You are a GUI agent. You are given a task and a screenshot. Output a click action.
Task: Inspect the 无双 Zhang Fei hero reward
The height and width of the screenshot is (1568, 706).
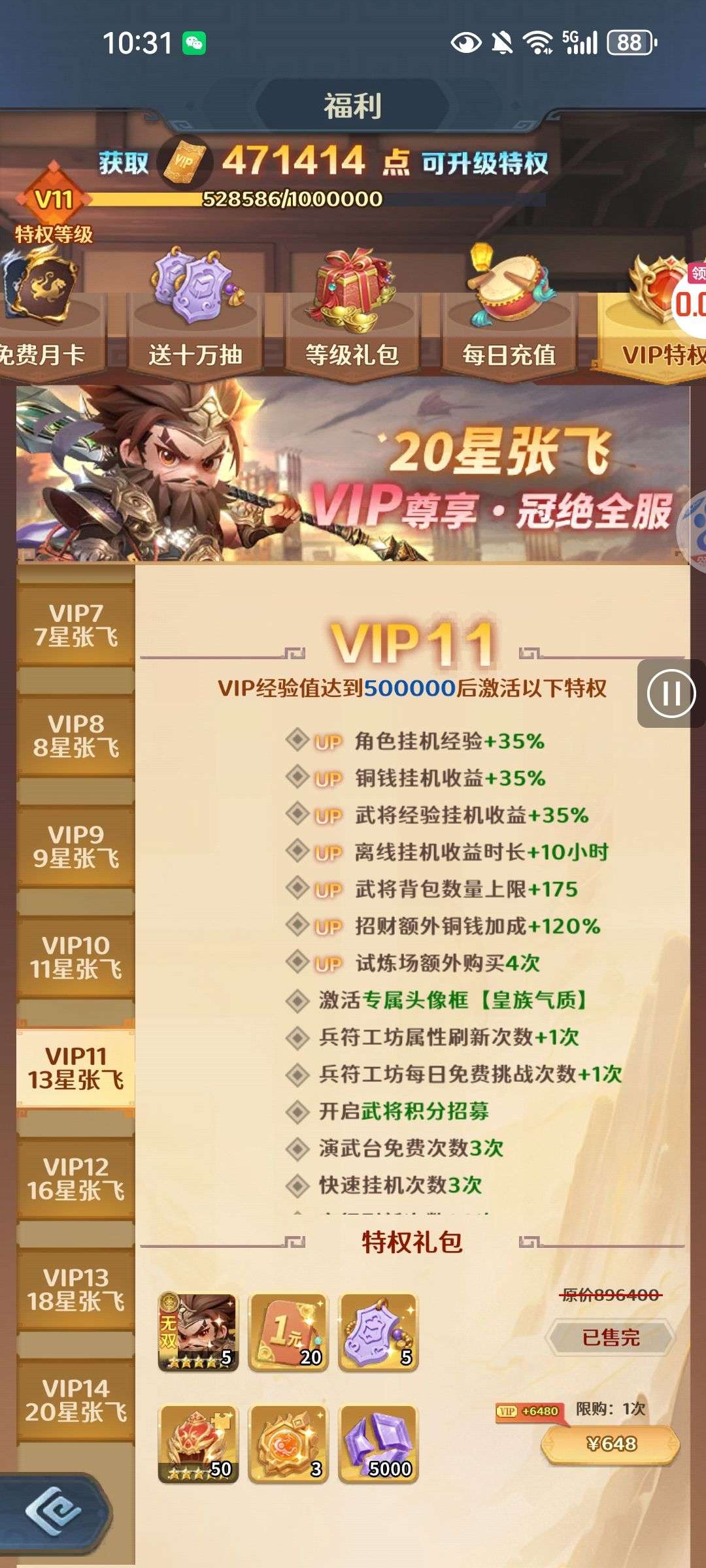coord(197,1332)
